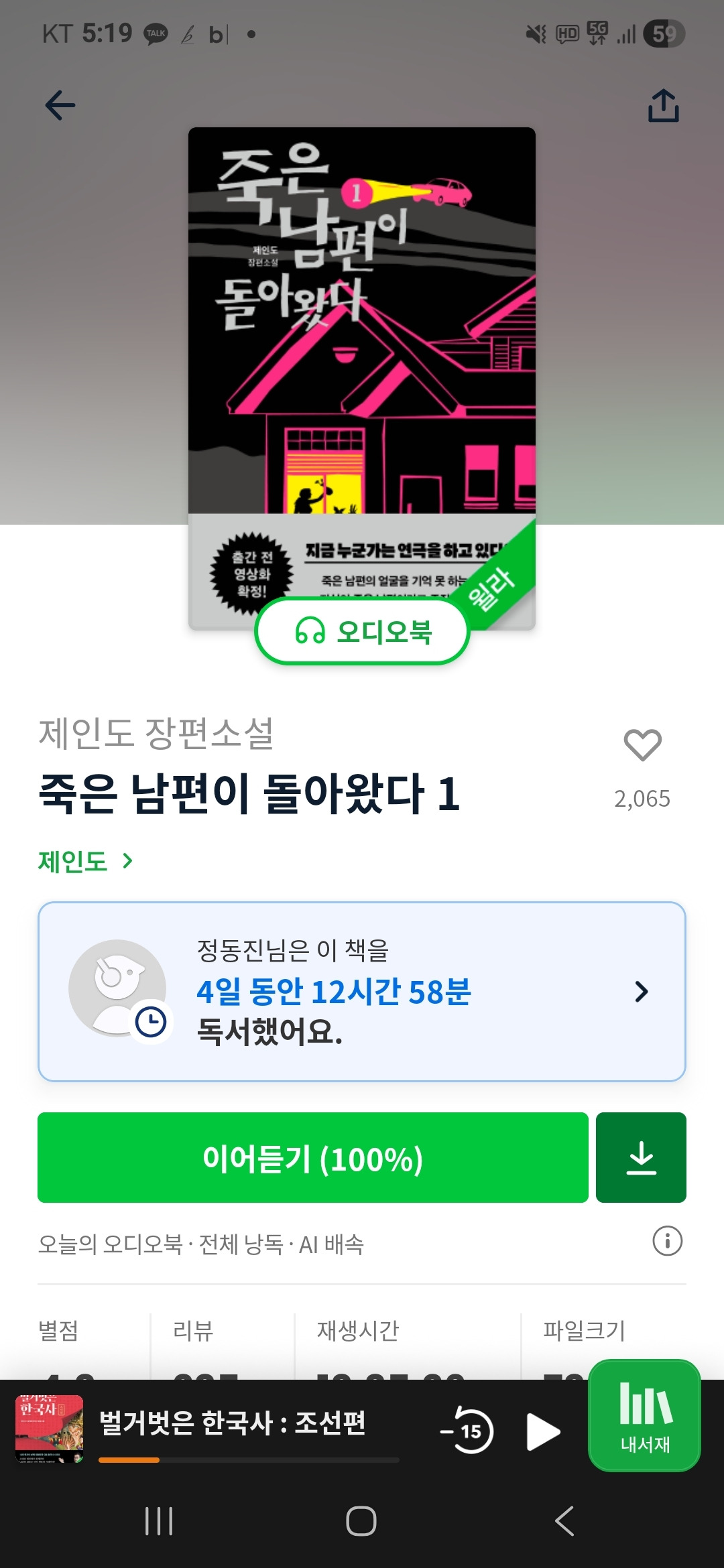Tap the download icon beside 이어듣기
724x1568 pixels.
click(641, 1158)
